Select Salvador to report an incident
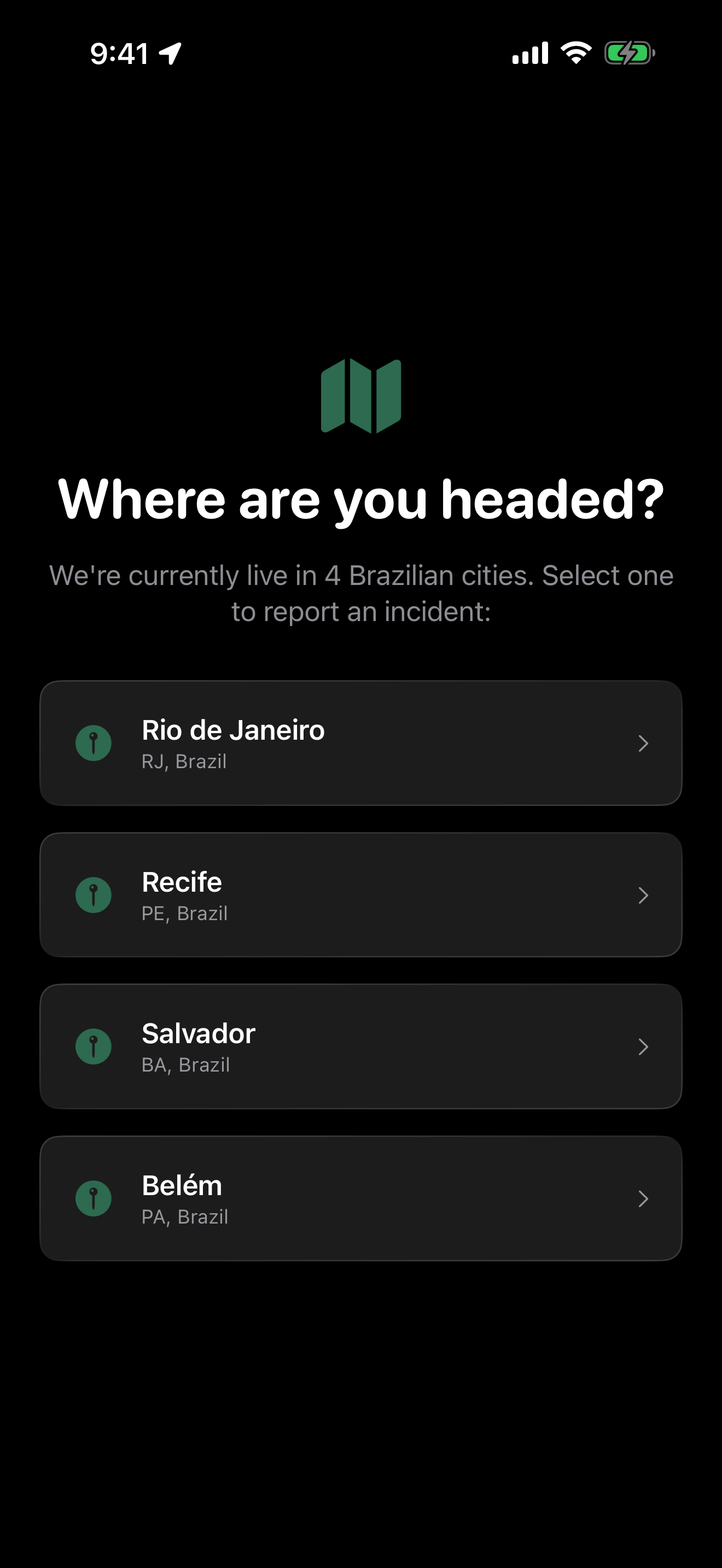 point(361,1047)
